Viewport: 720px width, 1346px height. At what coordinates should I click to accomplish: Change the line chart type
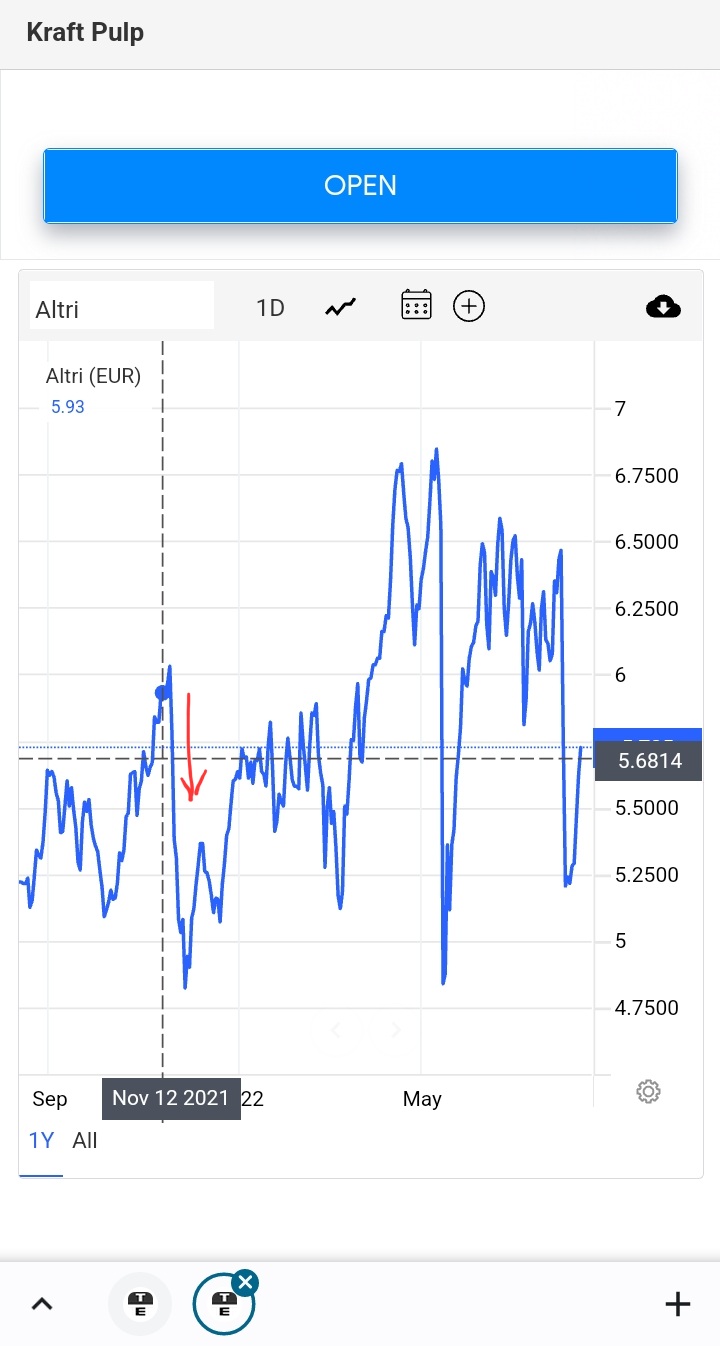pyautogui.click(x=340, y=307)
